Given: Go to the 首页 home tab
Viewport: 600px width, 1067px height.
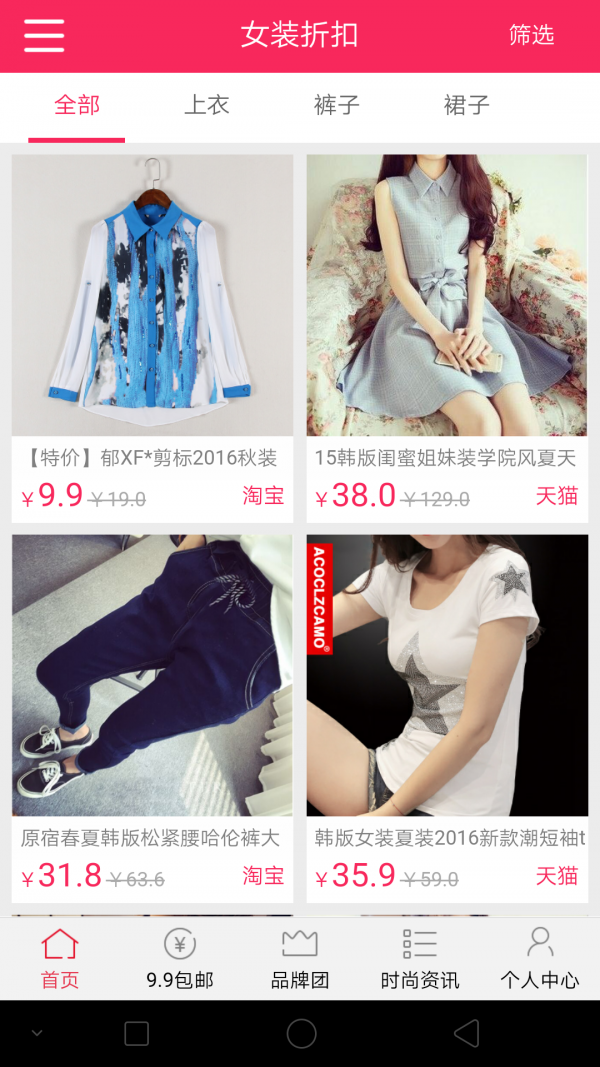Looking at the screenshot, I should pyautogui.click(x=60, y=958).
